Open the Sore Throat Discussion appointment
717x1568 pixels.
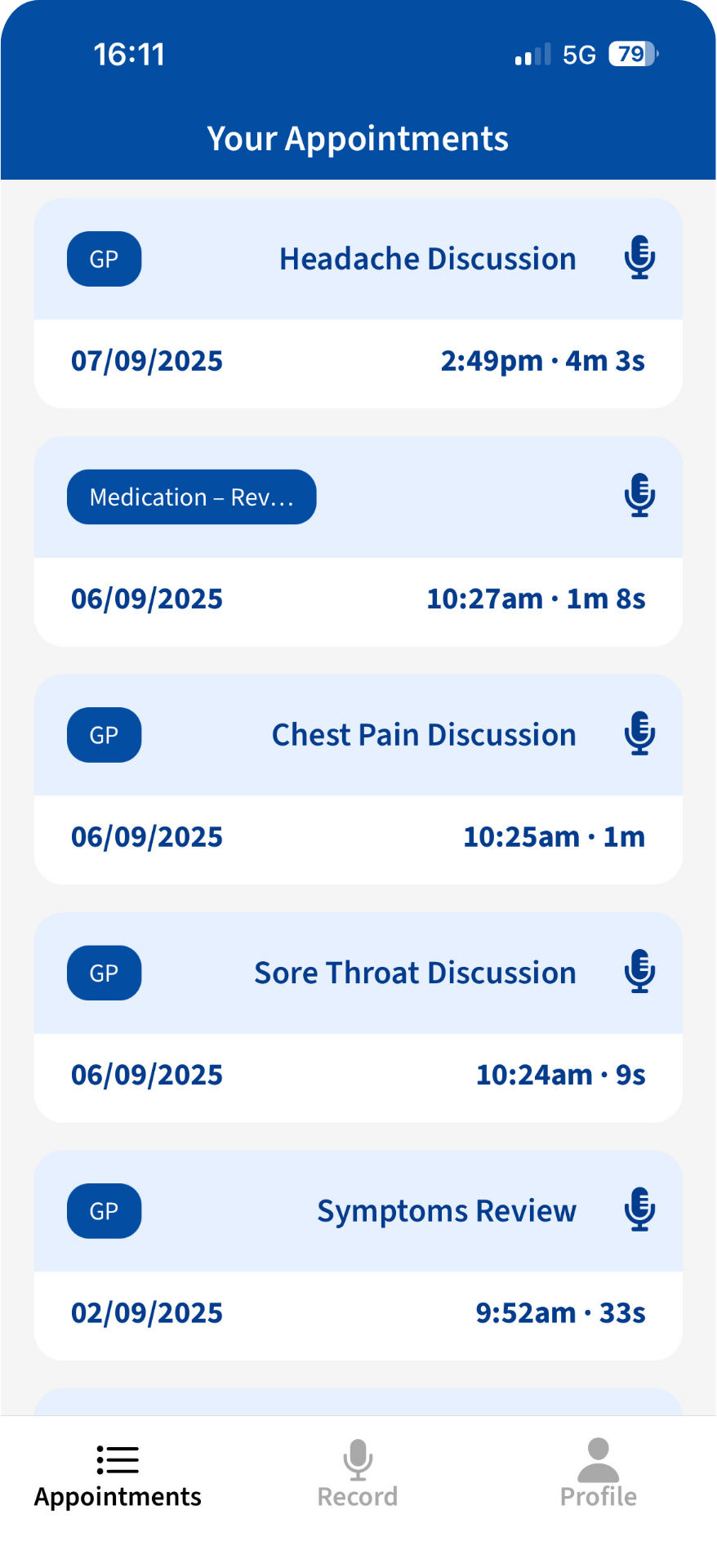pos(358,1017)
